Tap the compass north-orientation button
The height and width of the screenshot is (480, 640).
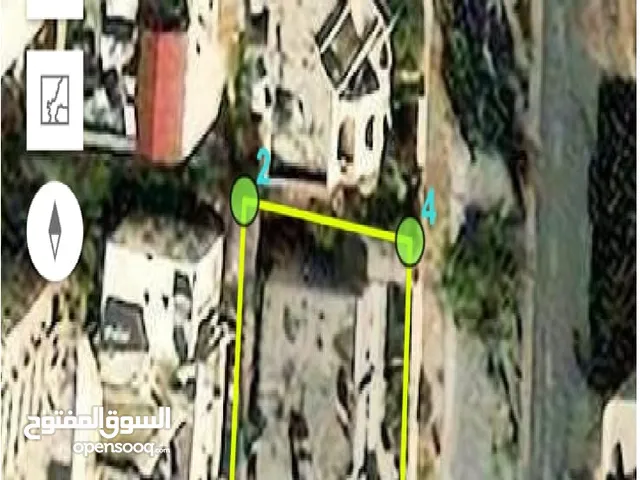pyautogui.click(x=54, y=230)
